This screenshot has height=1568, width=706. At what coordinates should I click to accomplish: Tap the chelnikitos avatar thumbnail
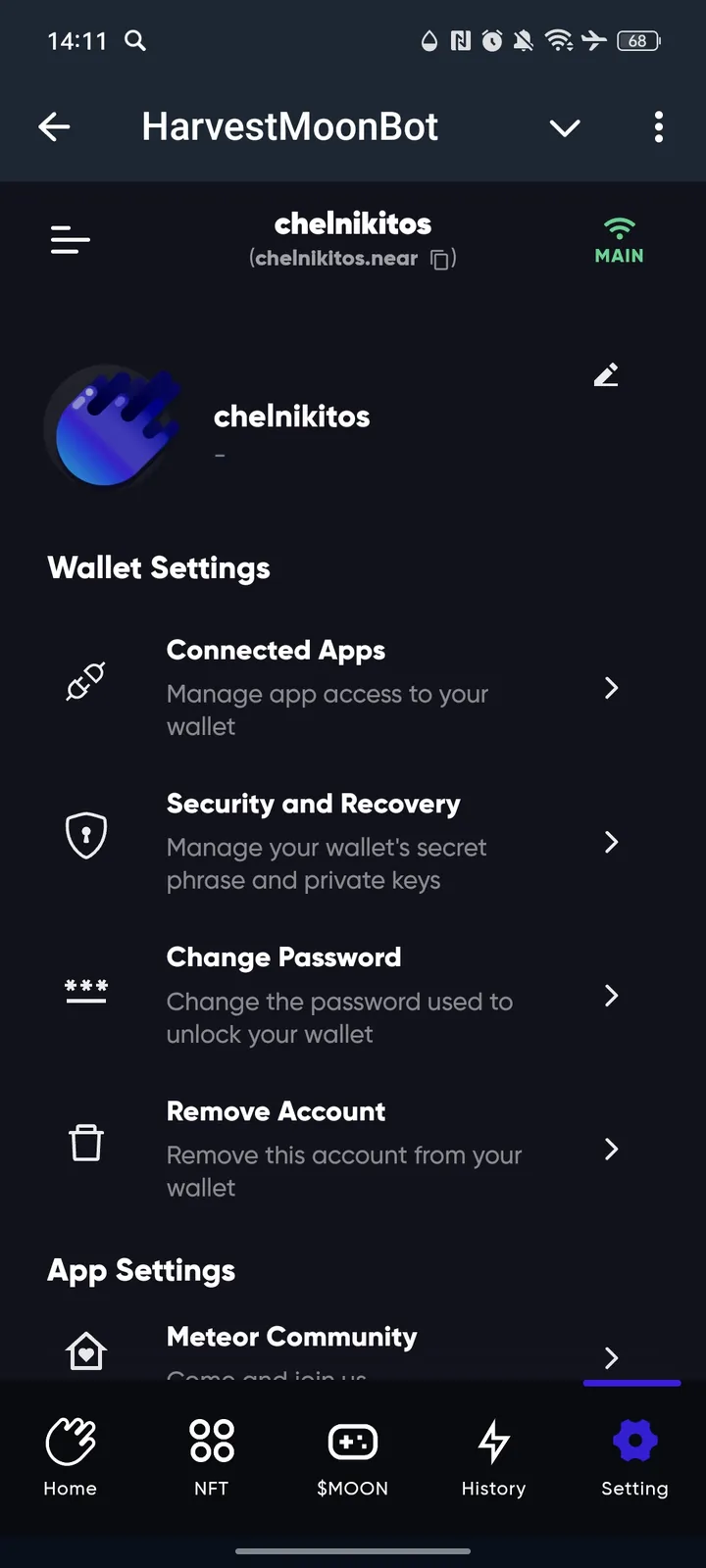click(x=113, y=426)
